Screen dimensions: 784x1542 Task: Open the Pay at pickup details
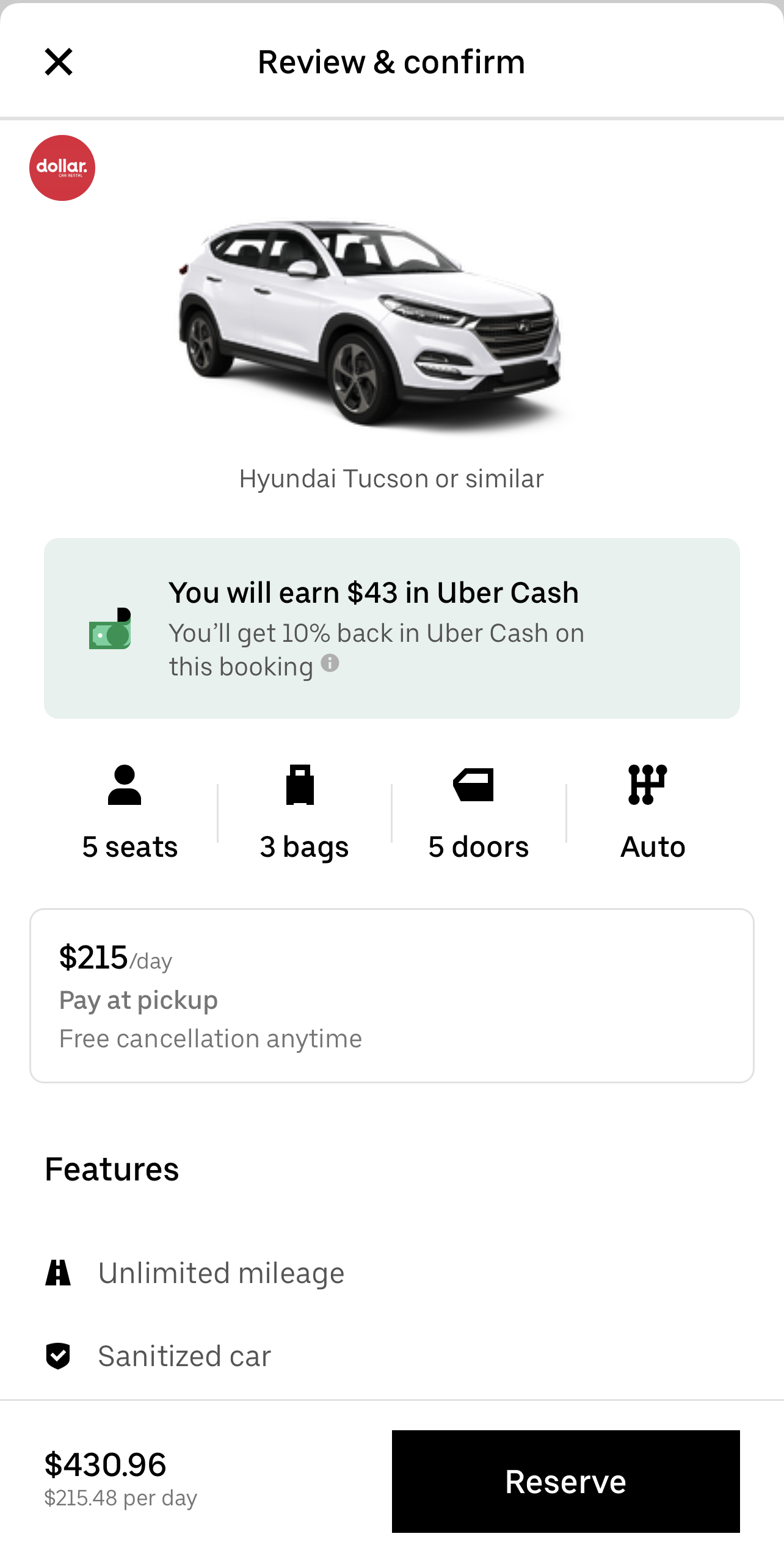pos(138,1000)
